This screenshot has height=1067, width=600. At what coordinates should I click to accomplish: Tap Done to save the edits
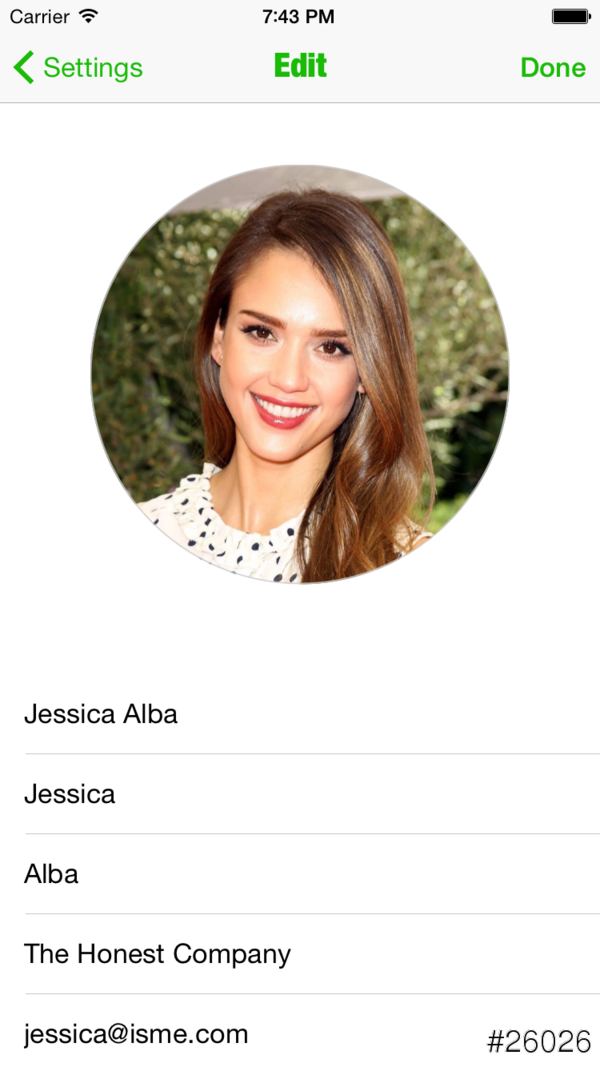click(552, 68)
